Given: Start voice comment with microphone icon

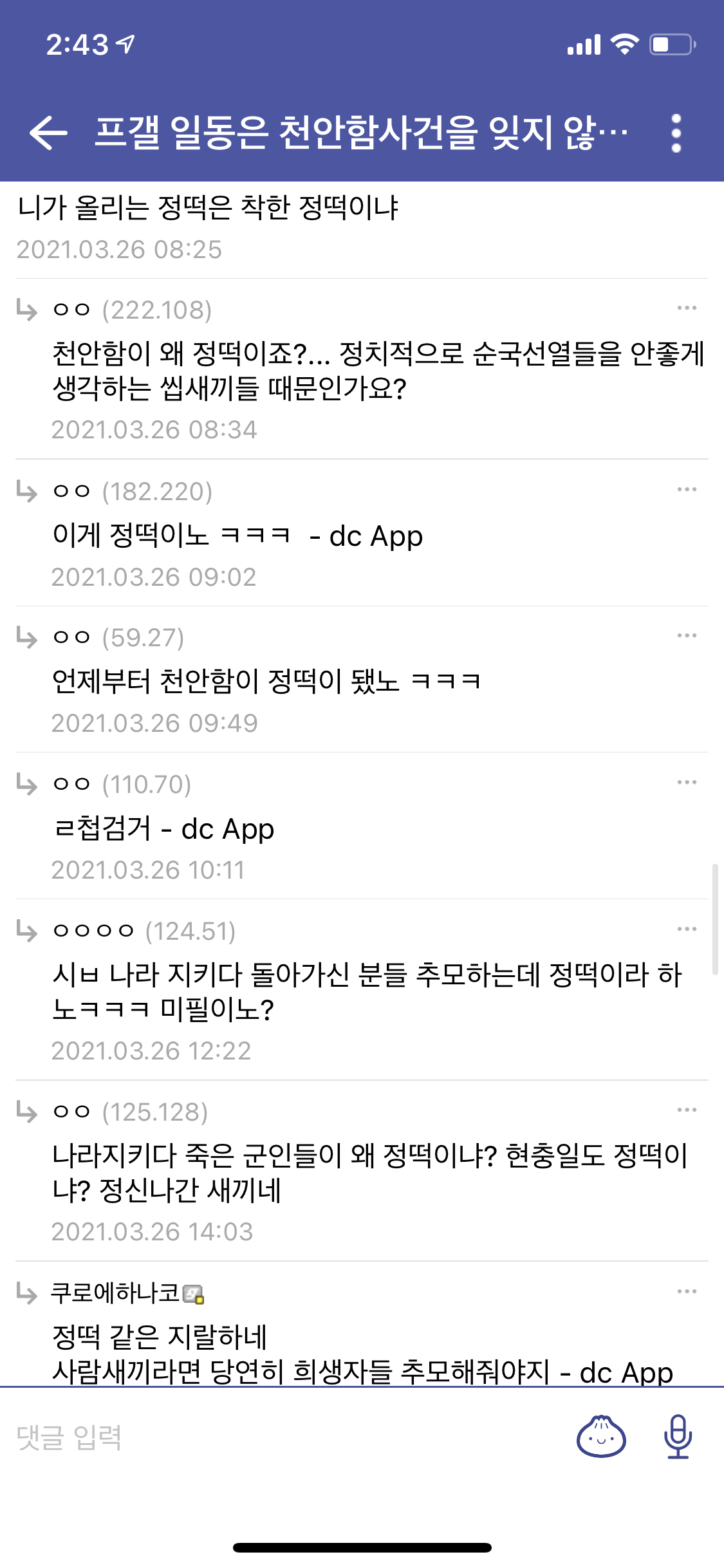Looking at the screenshot, I should (678, 1436).
